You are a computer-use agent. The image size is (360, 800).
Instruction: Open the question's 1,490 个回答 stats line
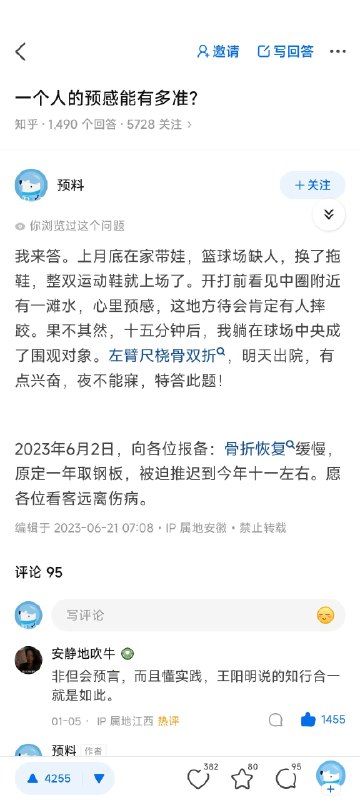pyautogui.click(x=103, y=124)
